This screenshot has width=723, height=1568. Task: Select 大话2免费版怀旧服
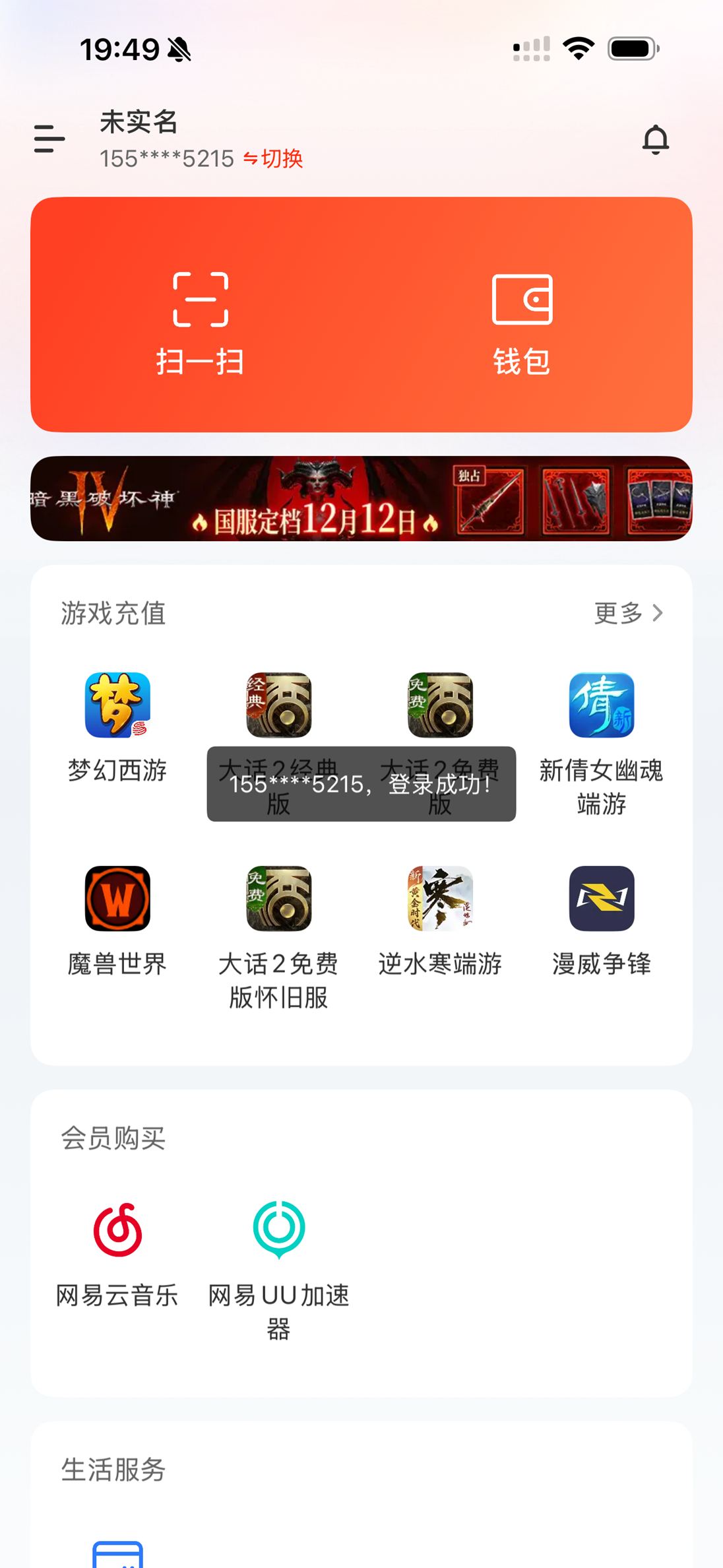278,899
